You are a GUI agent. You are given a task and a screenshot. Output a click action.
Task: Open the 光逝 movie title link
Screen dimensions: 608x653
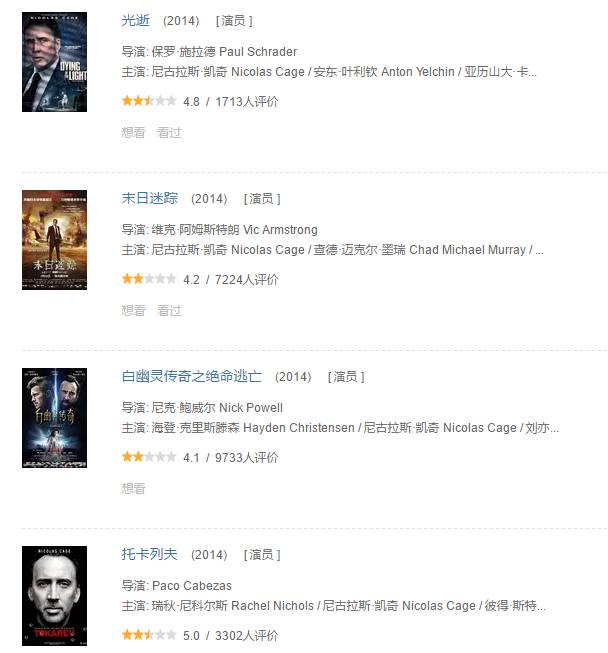point(136,20)
